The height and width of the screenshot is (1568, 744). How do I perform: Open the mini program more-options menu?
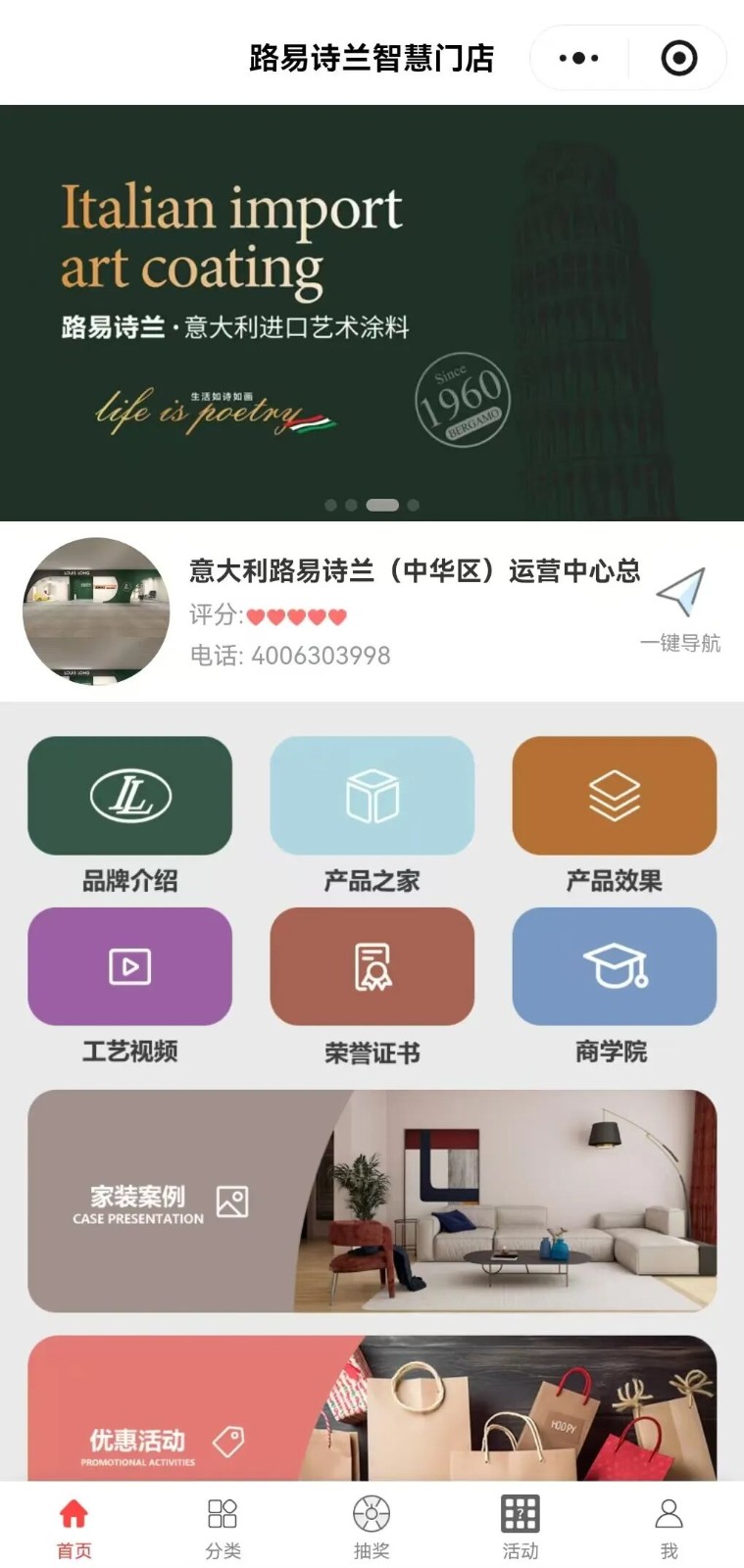tap(578, 59)
